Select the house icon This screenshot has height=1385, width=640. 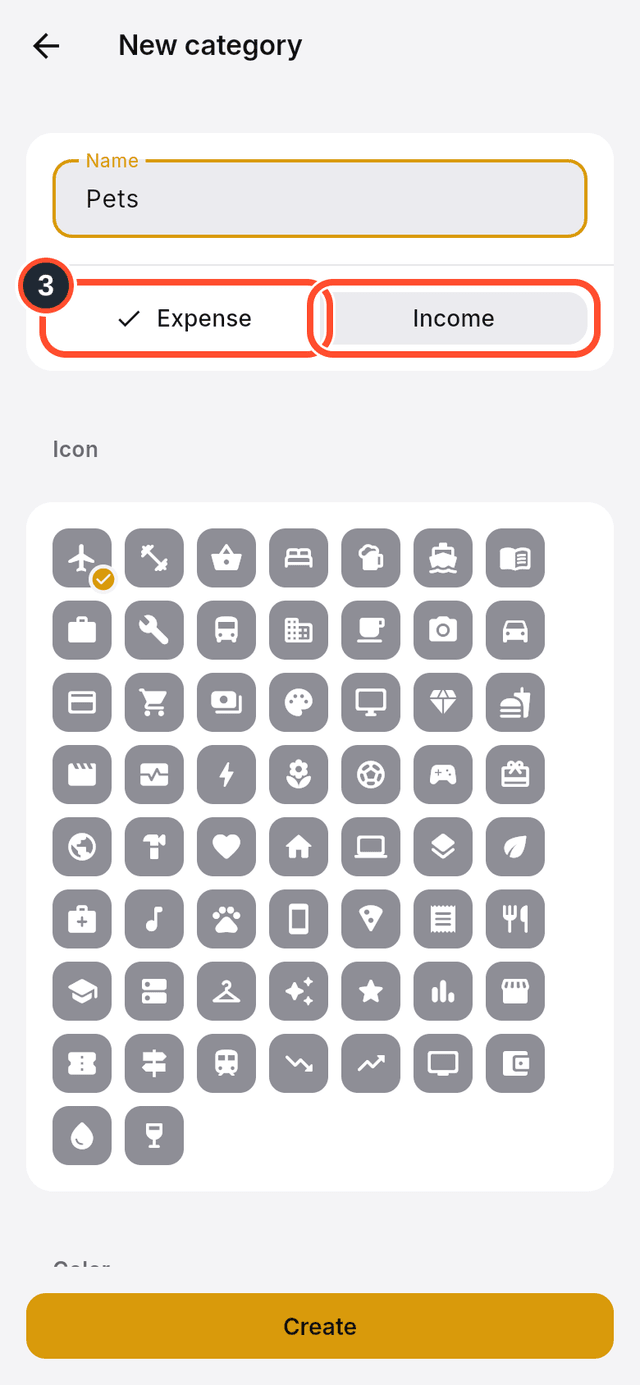pos(298,847)
